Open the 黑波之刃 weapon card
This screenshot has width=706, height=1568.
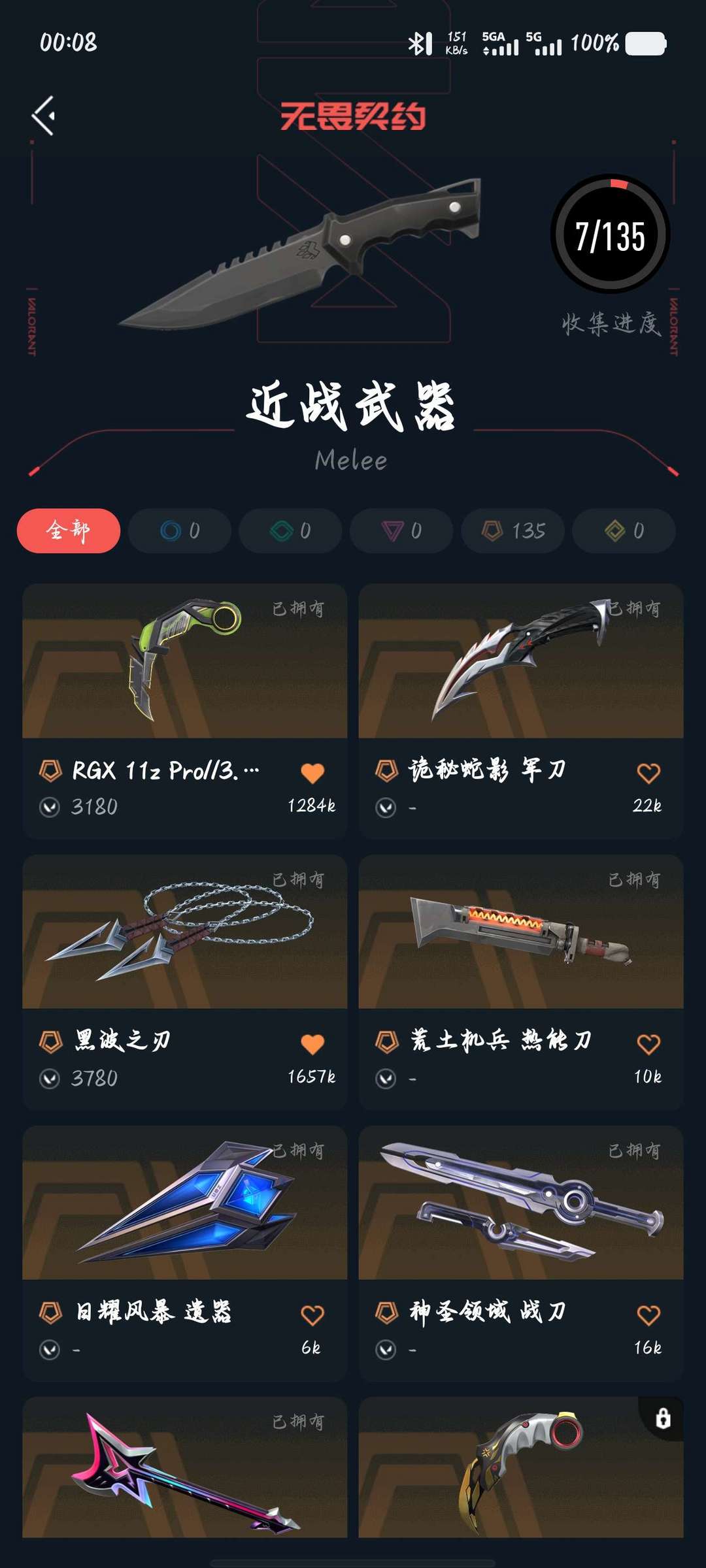pyautogui.click(x=184, y=982)
